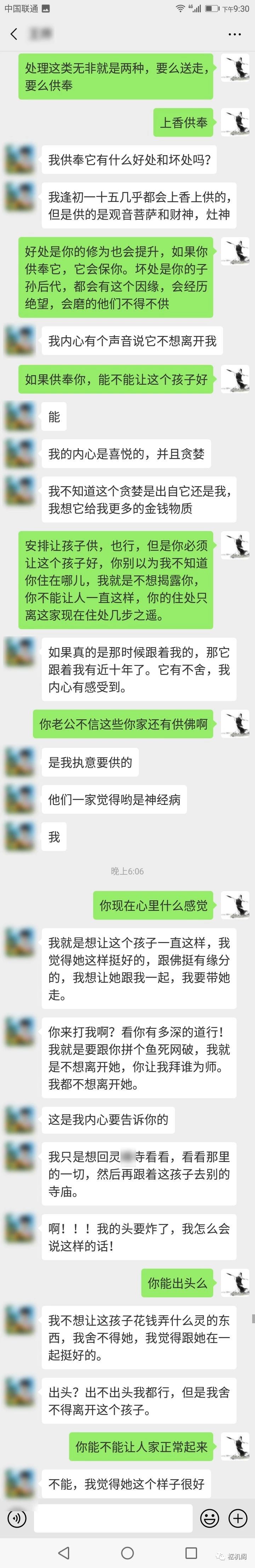Open the recent apps overview
This screenshot has height=1568, width=255.
tap(191, 1552)
